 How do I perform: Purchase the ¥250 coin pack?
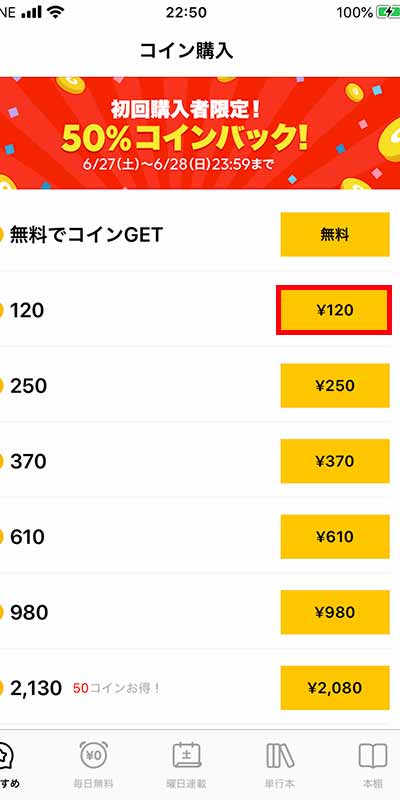click(335, 386)
